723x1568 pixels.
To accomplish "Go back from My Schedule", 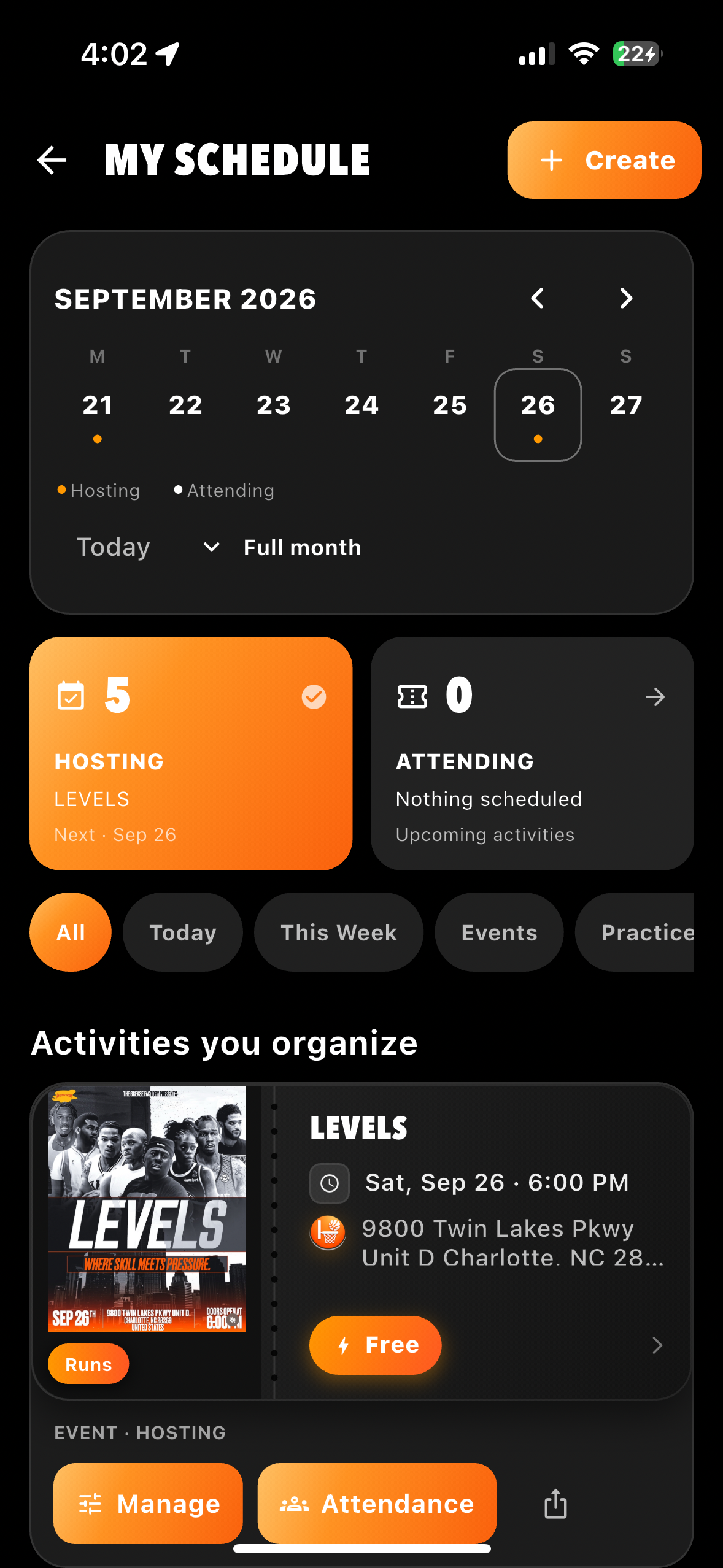I will [x=52, y=160].
